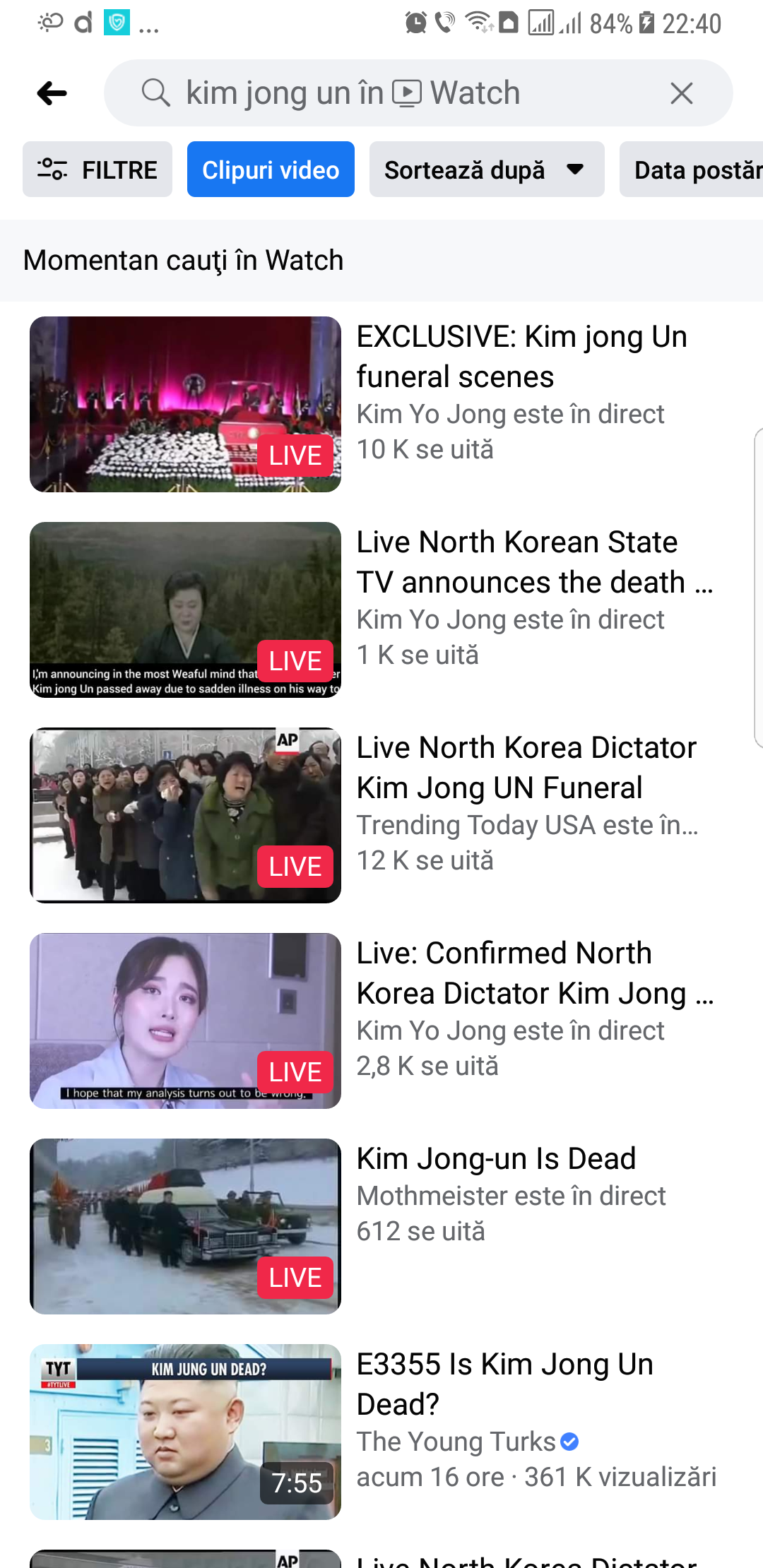The height and width of the screenshot is (1568, 763).
Task: Play Live North Korea Dictator Kim Jong UN Funeral
Action: [185, 815]
